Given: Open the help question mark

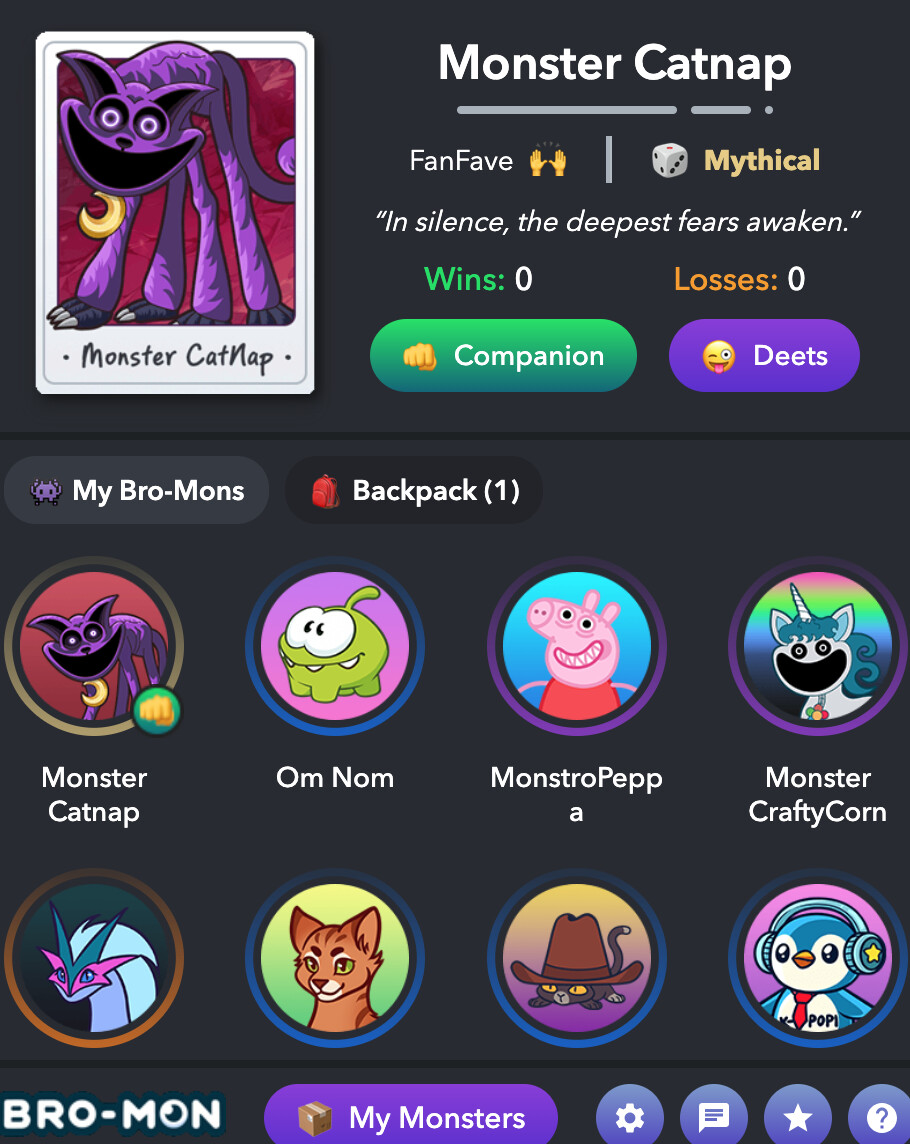Looking at the screenshot, I should pyautogui.click(x=880, y=1117).
